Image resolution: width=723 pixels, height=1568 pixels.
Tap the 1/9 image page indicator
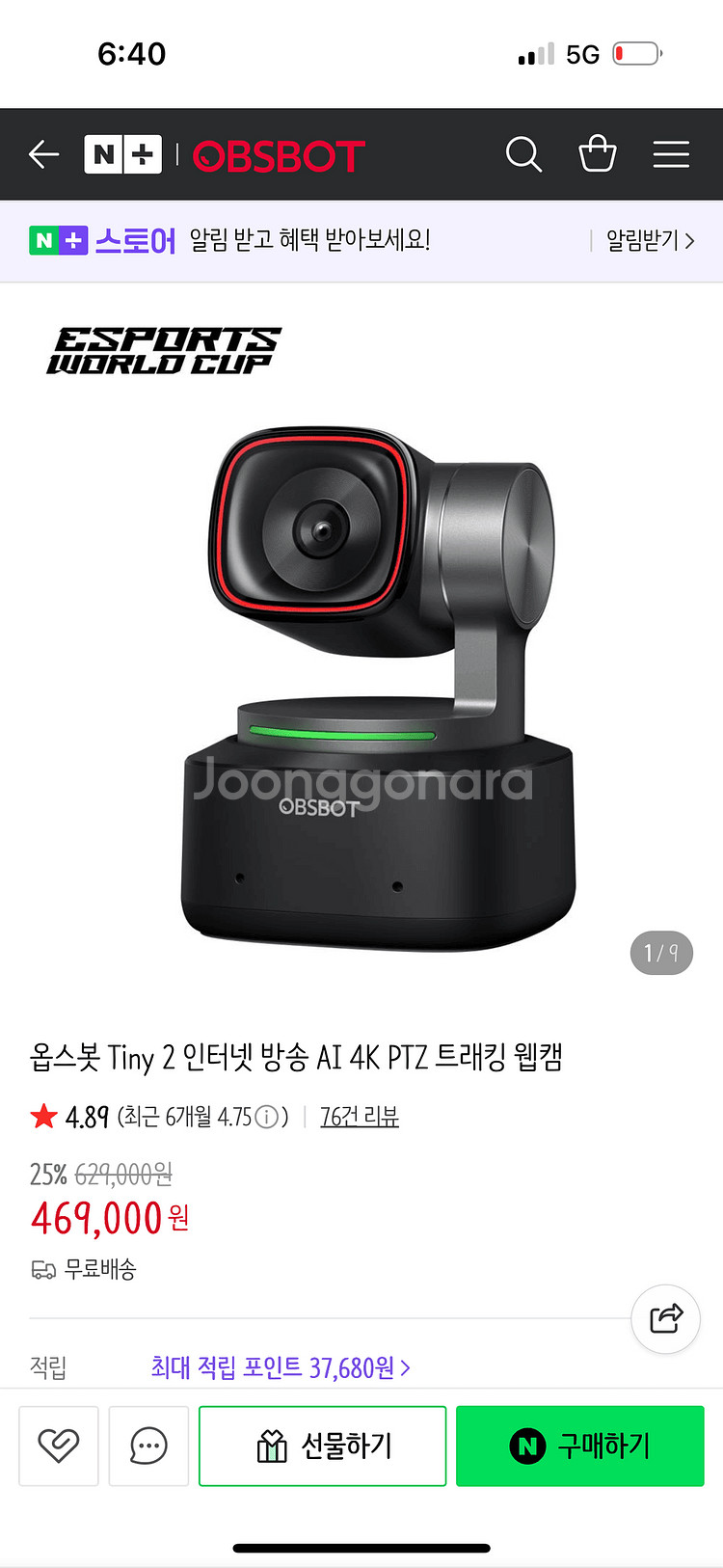pyautogui.click(x=661, y=953)
